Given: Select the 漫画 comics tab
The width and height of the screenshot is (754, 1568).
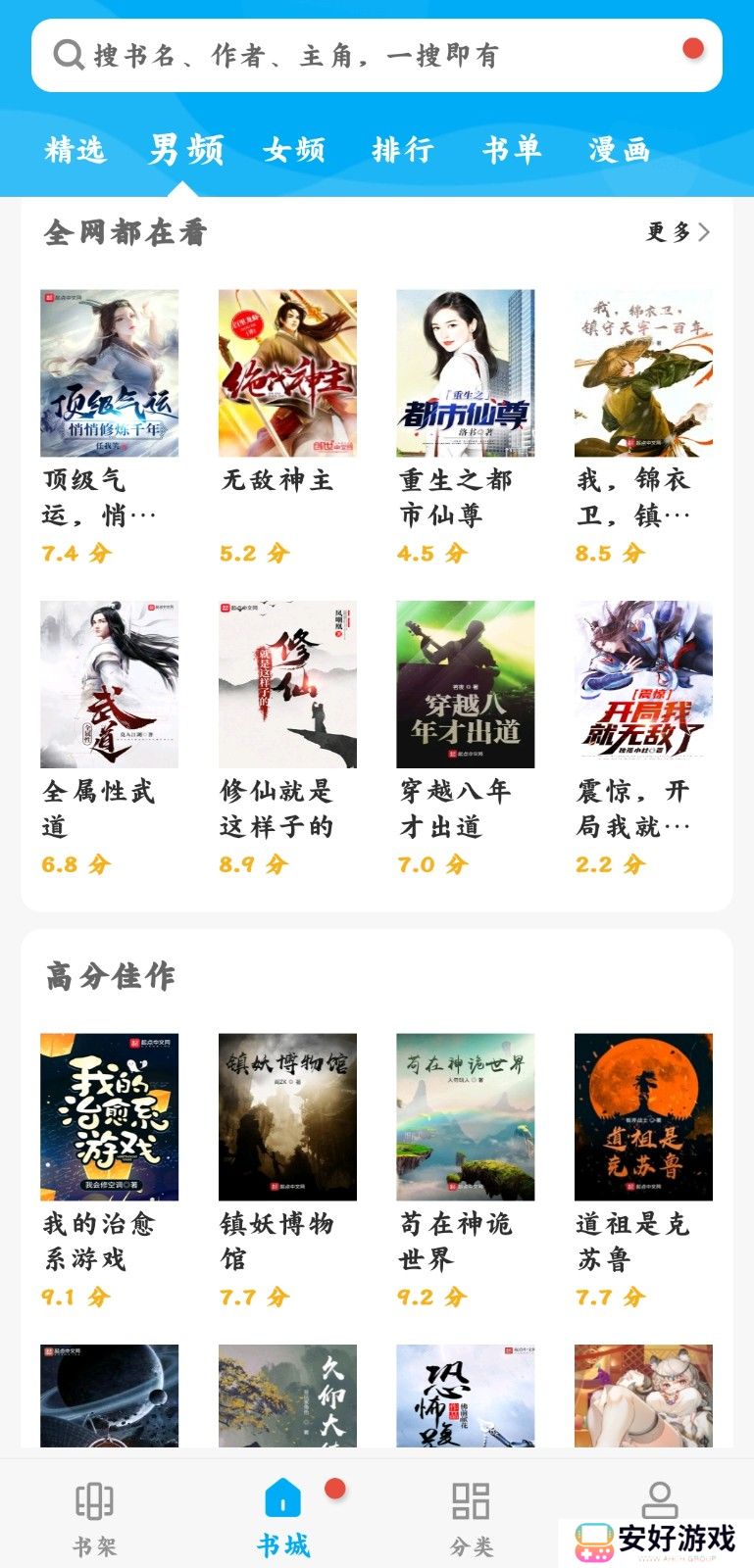Looking at the screenshot, I should [x=620, y=149].
